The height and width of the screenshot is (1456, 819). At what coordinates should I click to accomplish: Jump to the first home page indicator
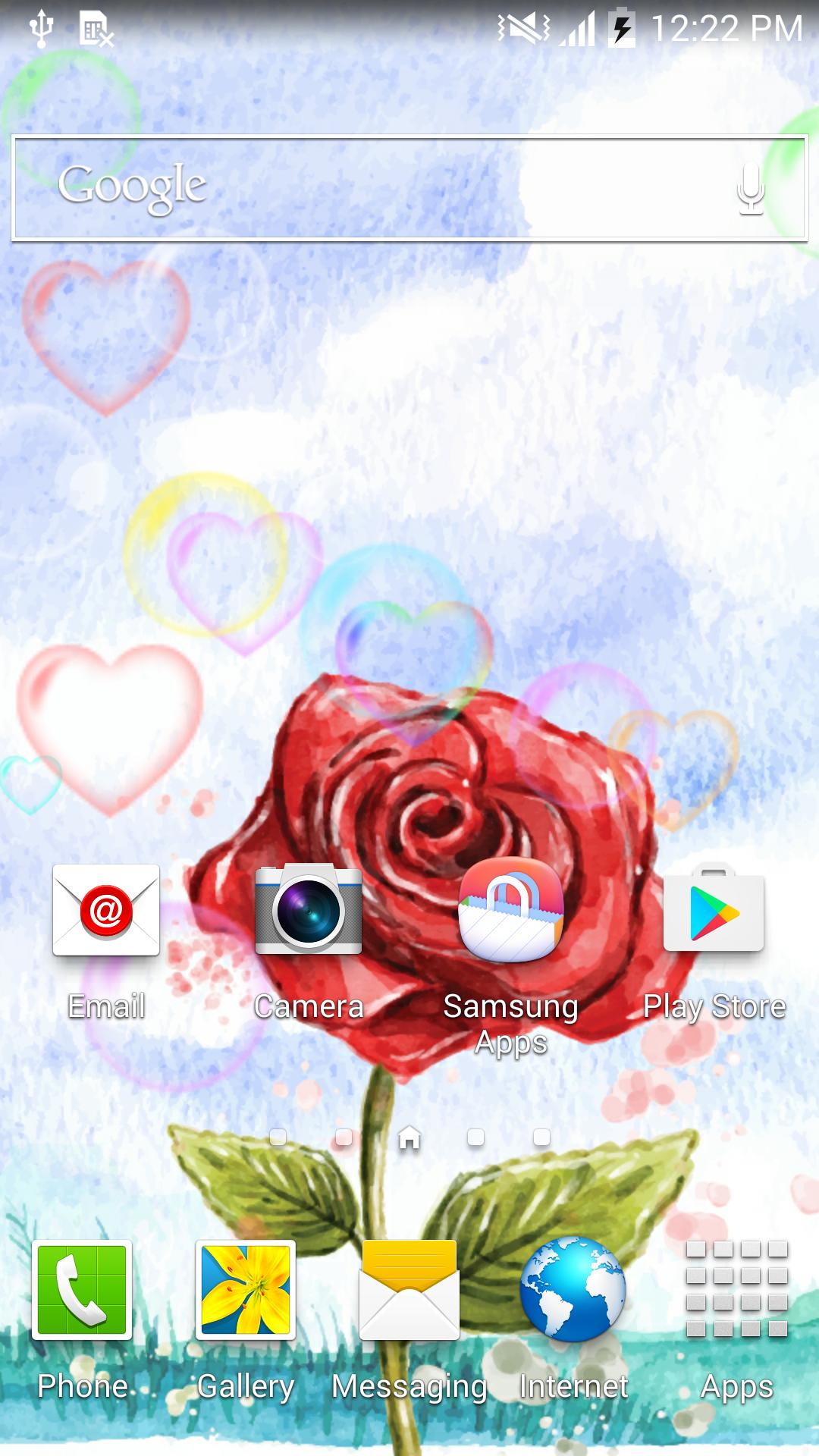[278, 1137]
